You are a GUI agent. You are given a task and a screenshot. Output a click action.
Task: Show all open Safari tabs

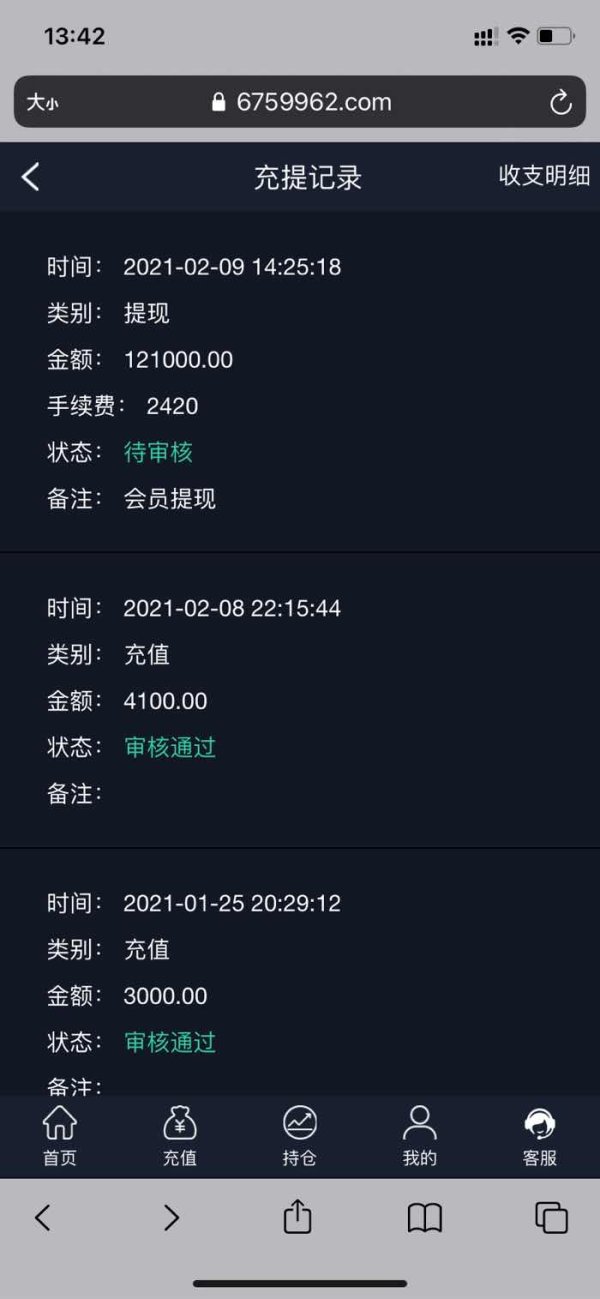click(x=551, y=1217)
